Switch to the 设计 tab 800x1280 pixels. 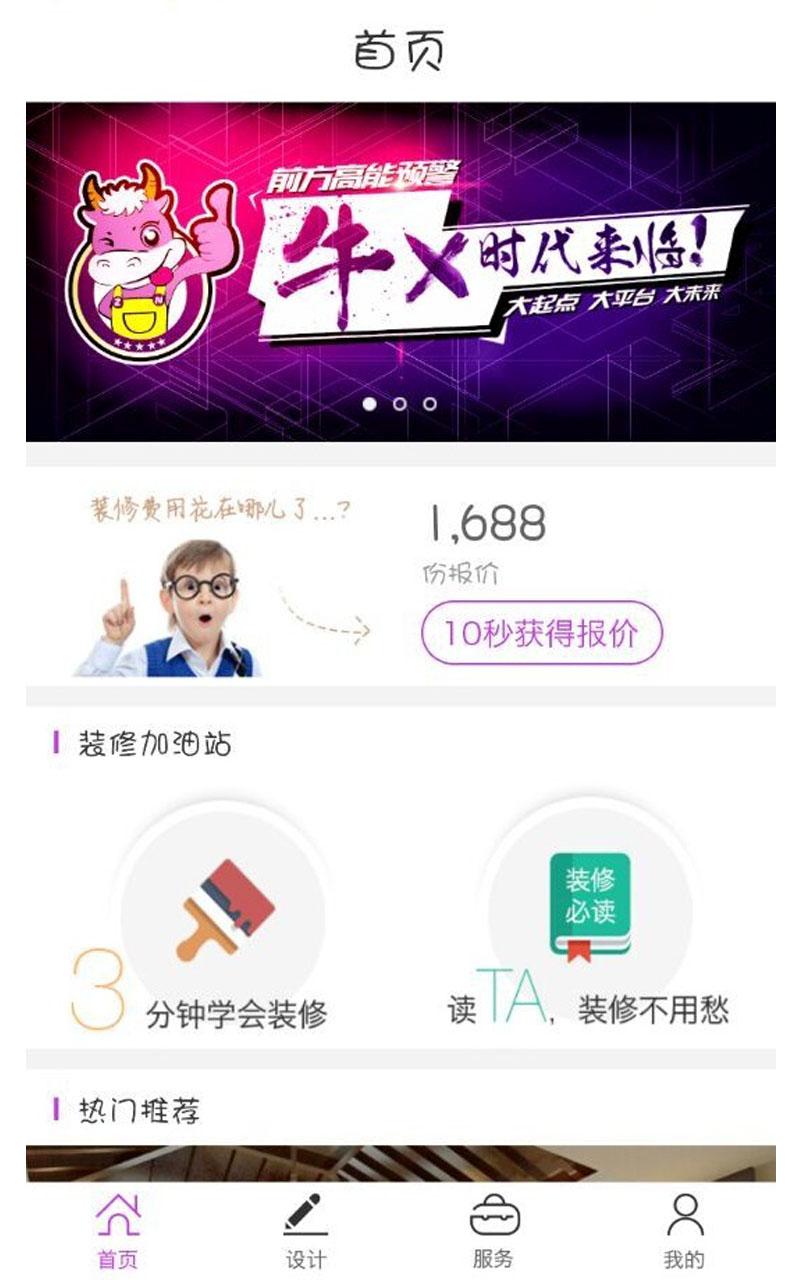(305, 1230)
